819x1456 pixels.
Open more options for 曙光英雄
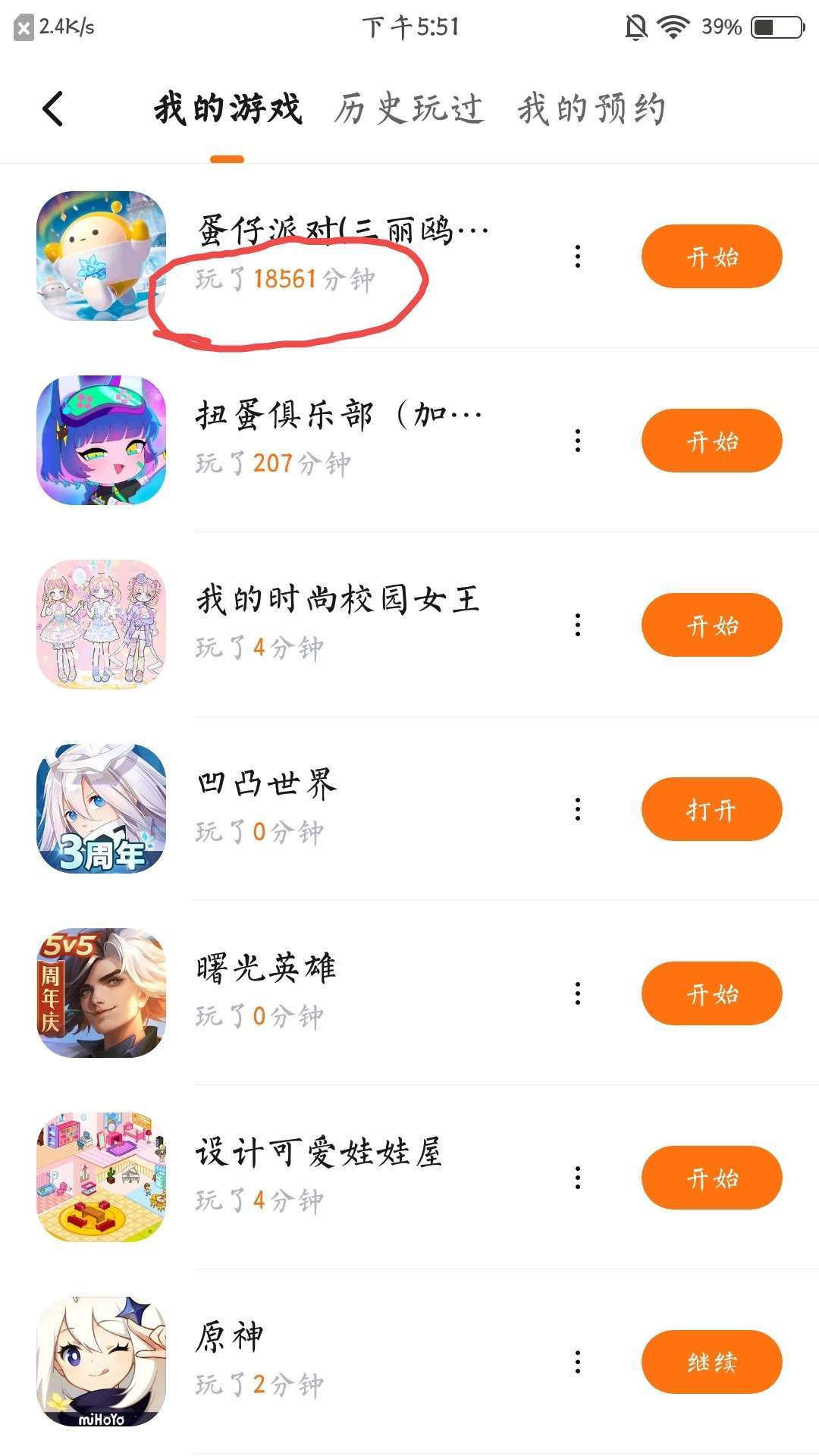coord(578,993)
